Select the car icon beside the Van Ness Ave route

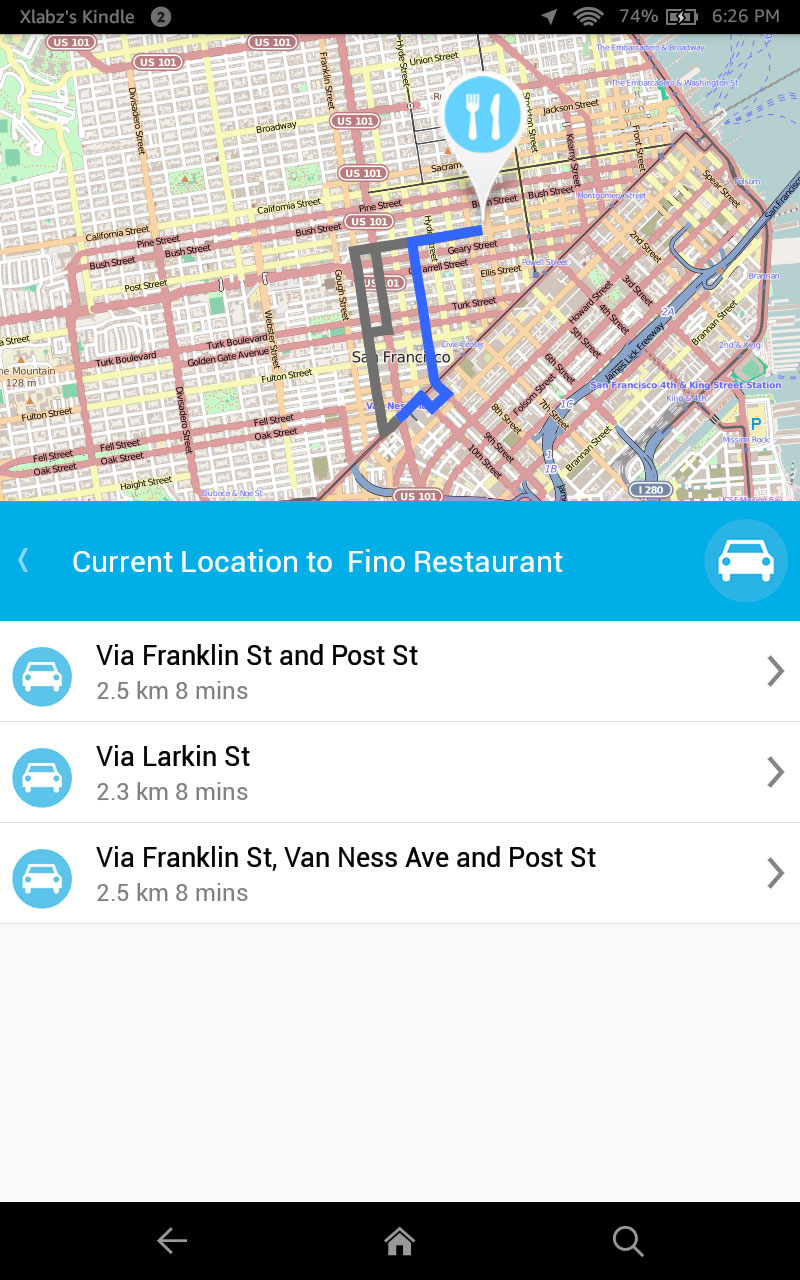coord(42,878)
